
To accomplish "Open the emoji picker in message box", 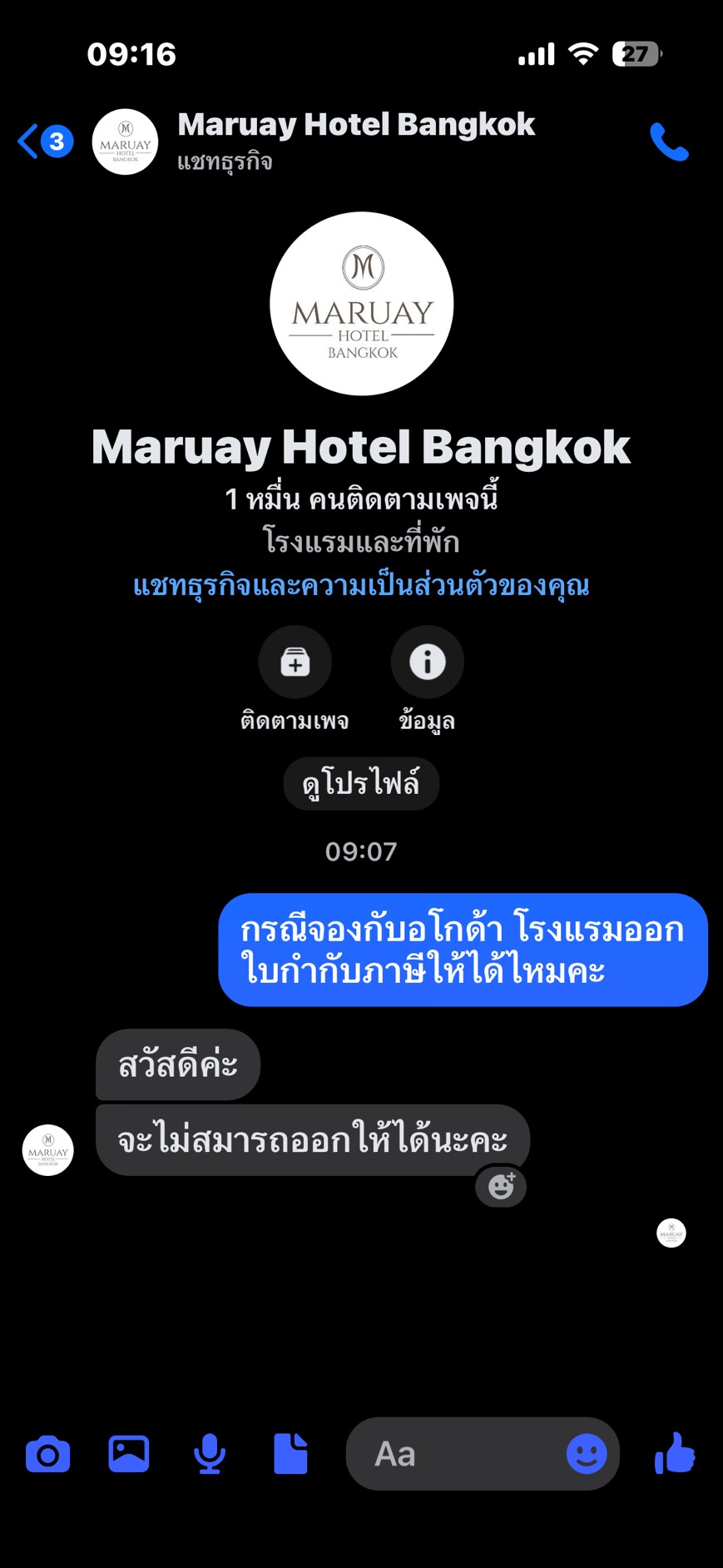I will point(587,1454).
